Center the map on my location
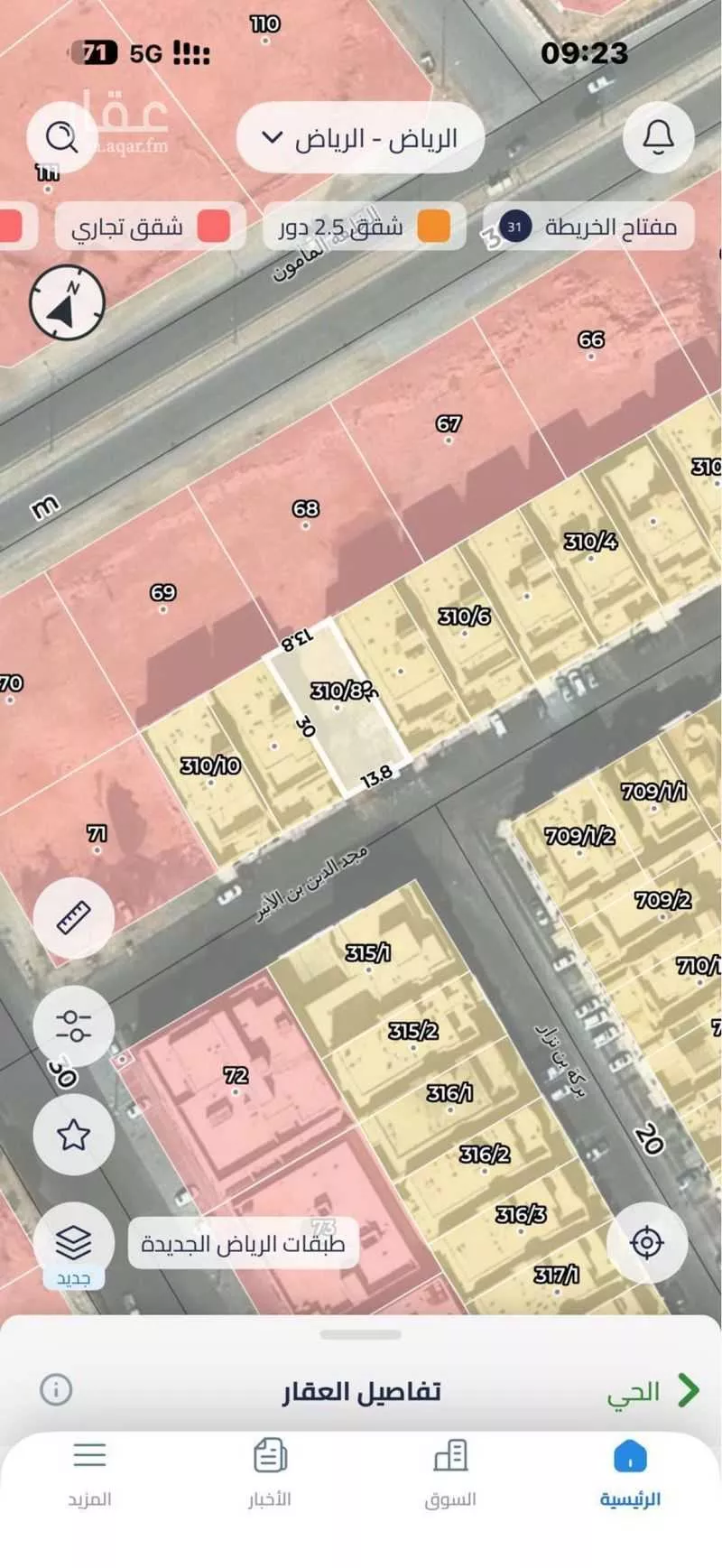Screen dimensions: 722x1568 coord(647,1243)
